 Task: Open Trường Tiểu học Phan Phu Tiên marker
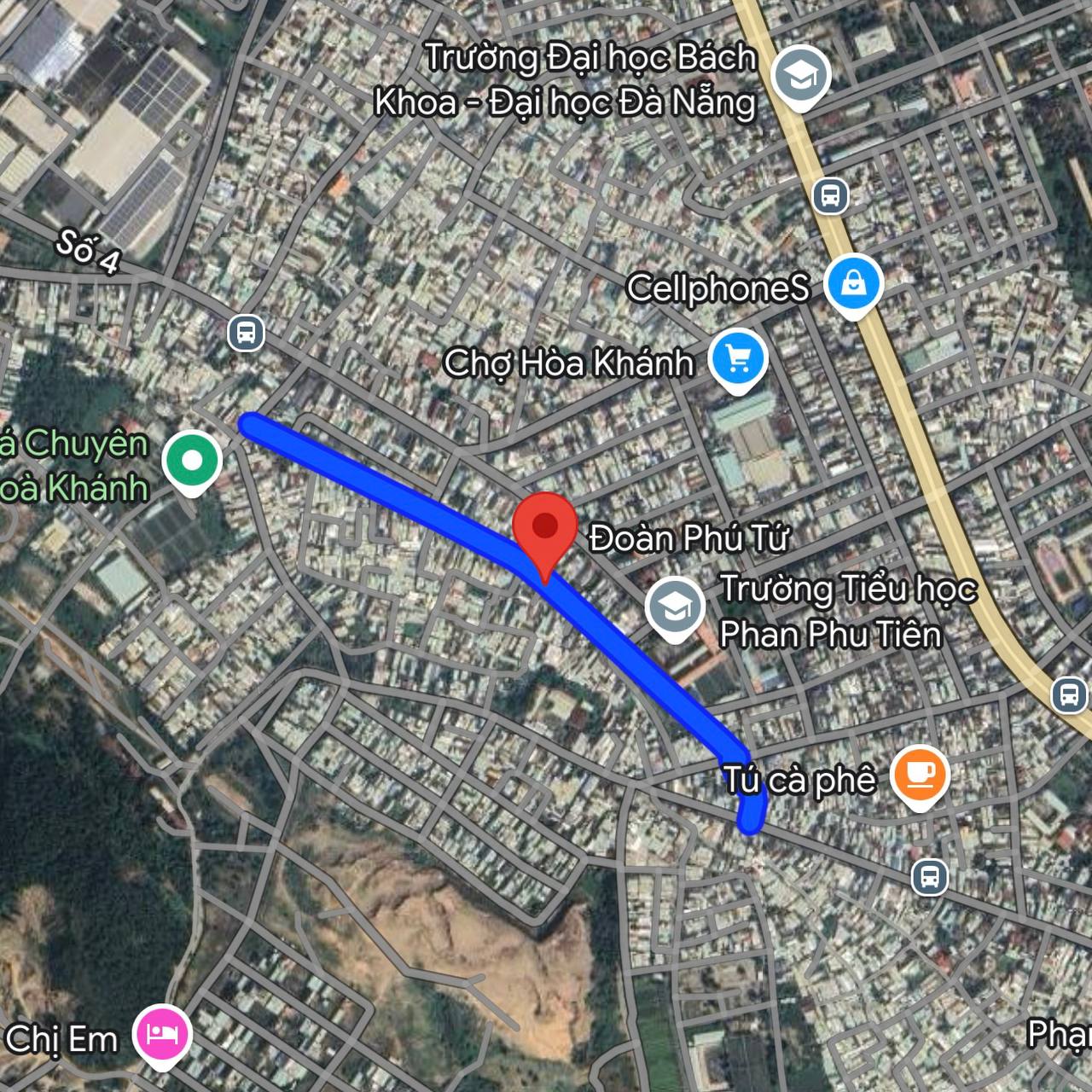(x=675, y=607)
